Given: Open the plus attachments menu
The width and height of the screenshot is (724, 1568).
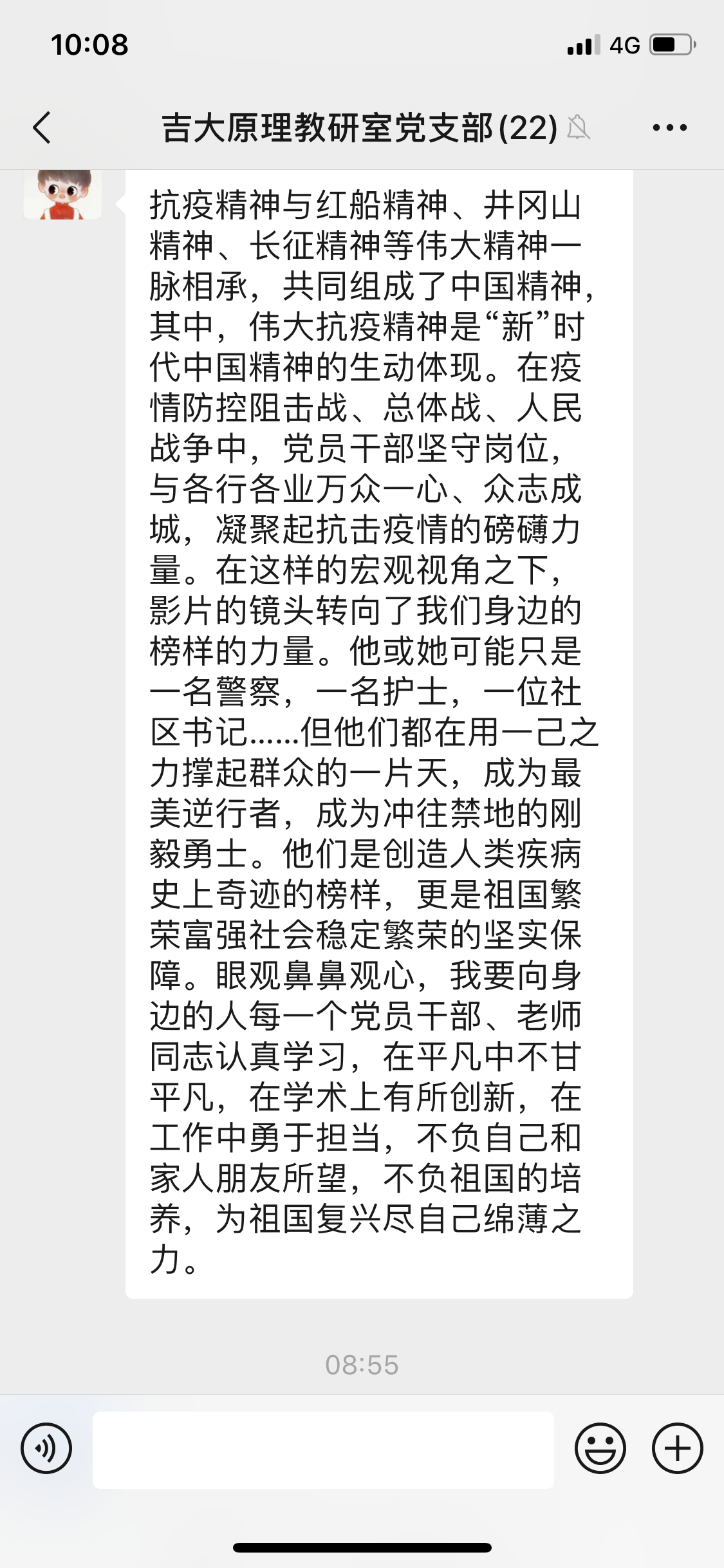Looking at the screenshot, I should click(677, 1449).
